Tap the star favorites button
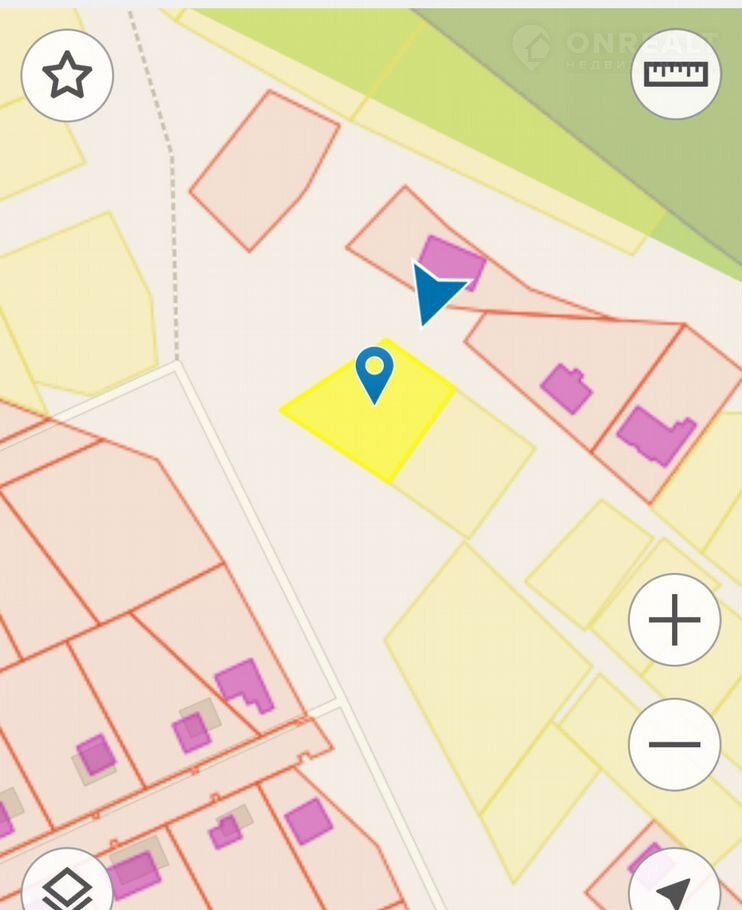 [67, 75]
